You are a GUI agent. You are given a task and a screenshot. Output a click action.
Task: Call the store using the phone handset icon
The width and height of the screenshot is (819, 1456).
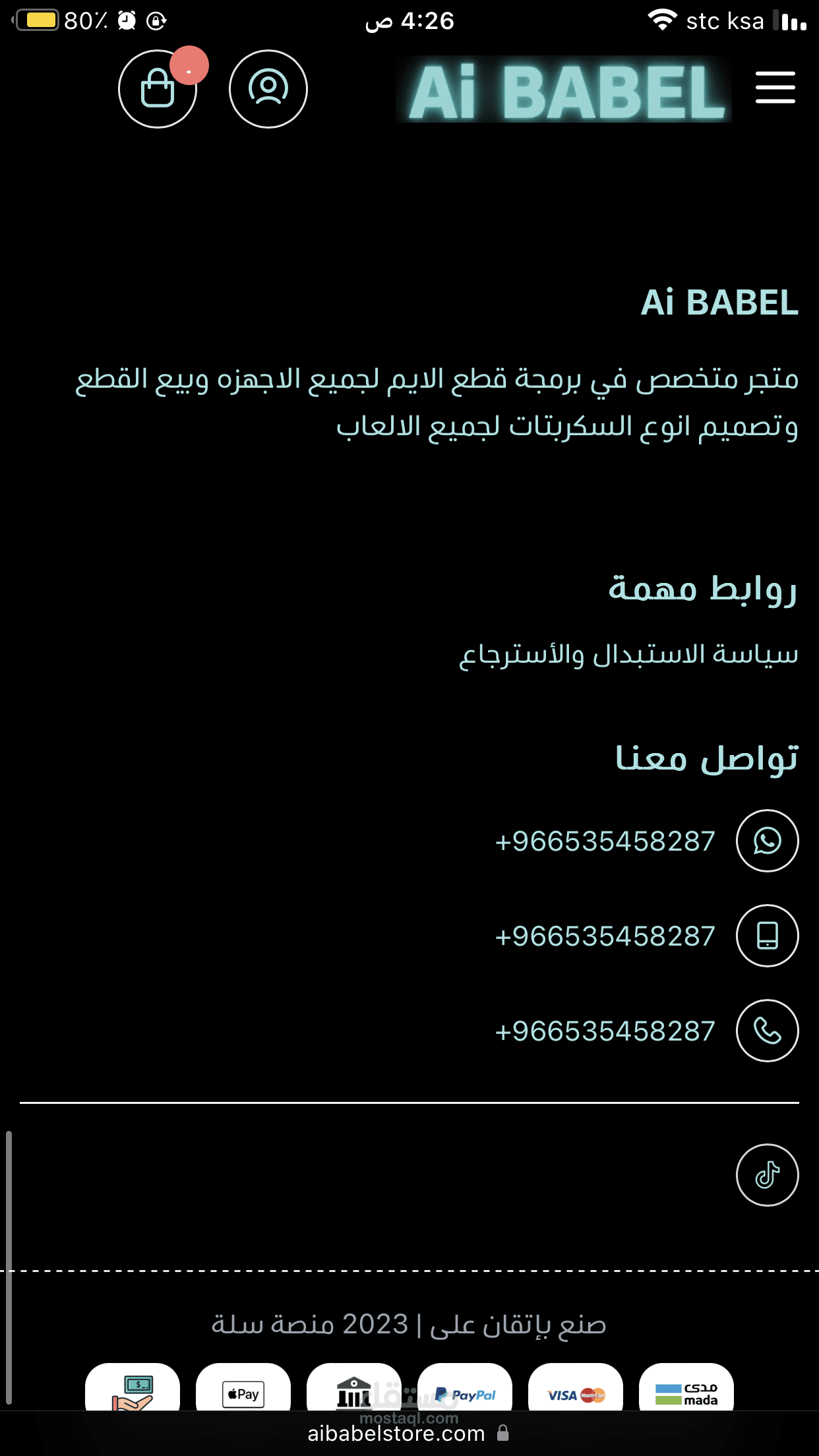768,1031
